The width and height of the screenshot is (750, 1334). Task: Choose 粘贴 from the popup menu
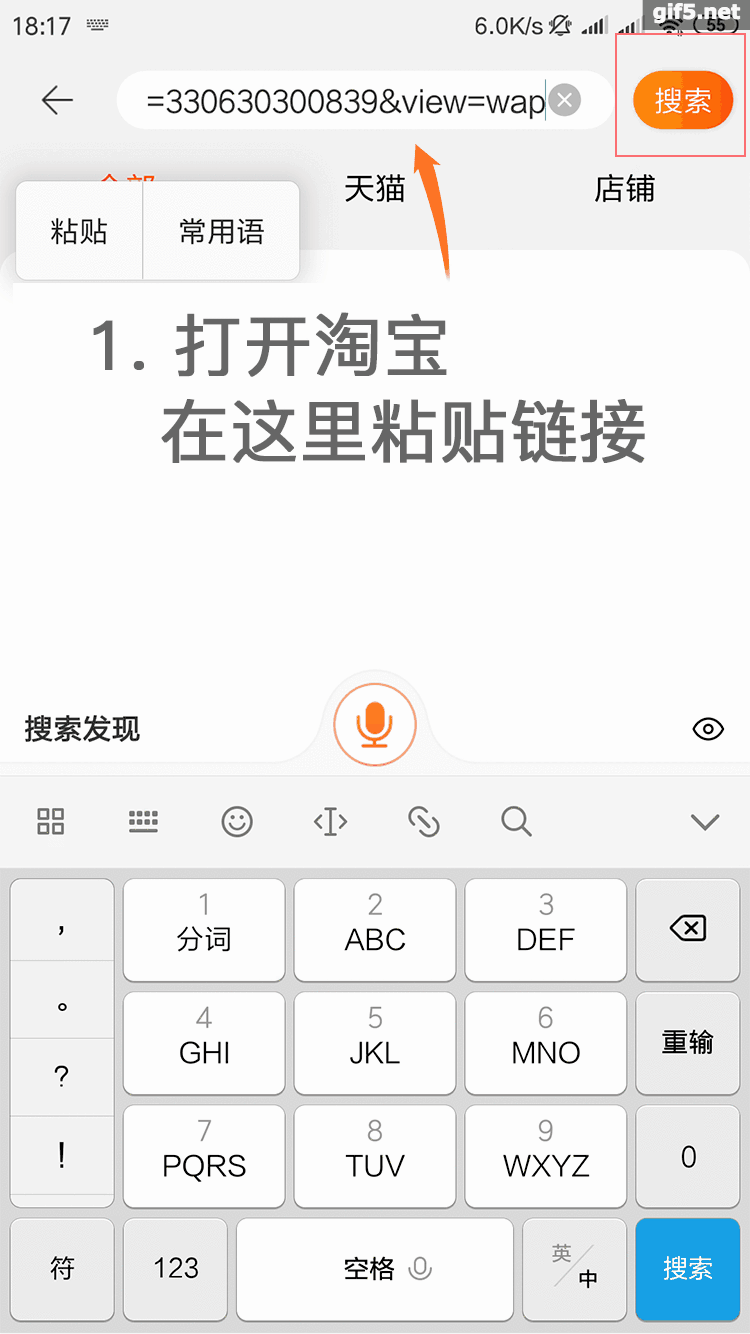pyautogui.click(x=79, y=232)
